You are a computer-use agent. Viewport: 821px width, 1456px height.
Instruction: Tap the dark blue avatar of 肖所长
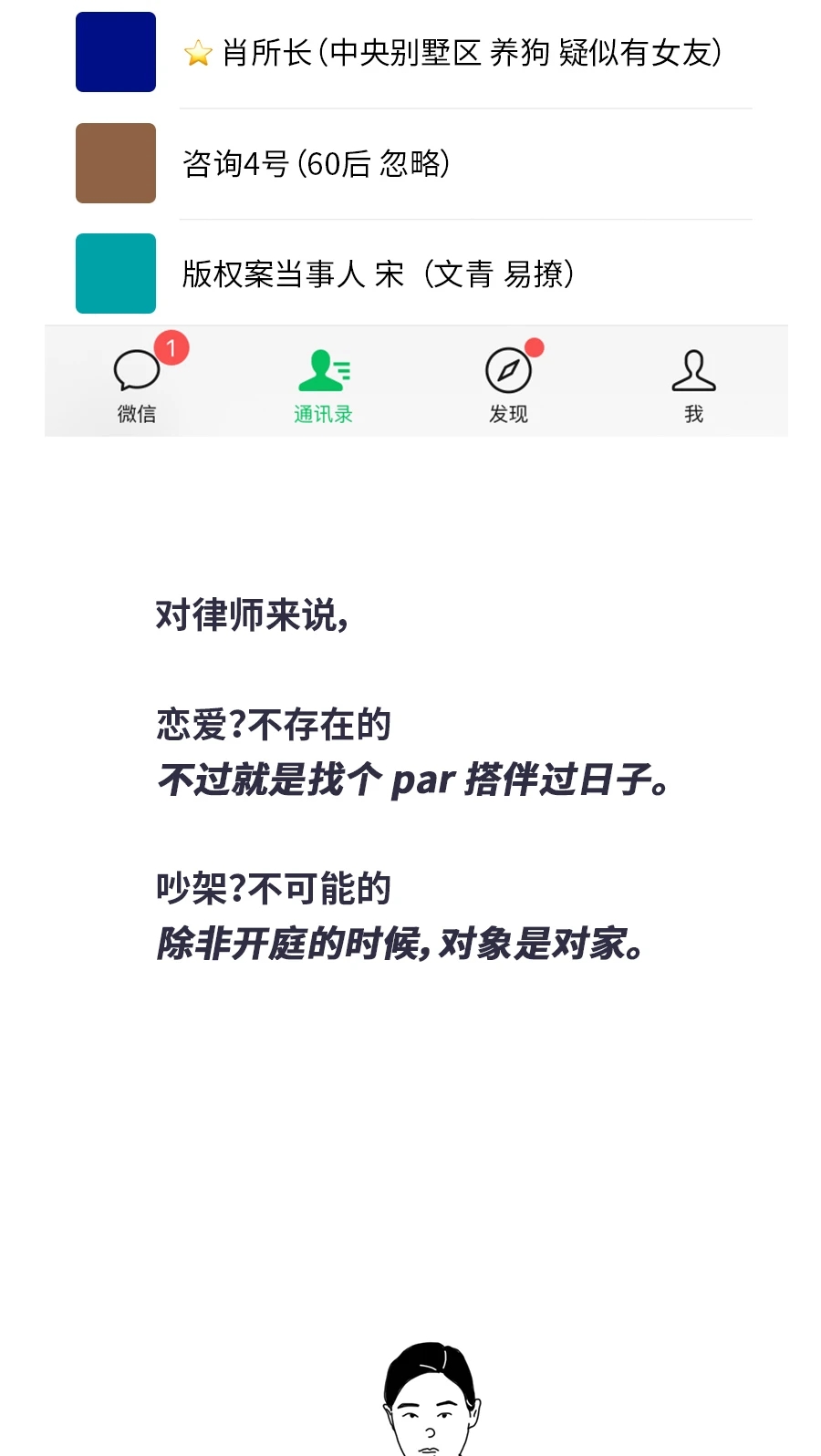coord(115,52)
